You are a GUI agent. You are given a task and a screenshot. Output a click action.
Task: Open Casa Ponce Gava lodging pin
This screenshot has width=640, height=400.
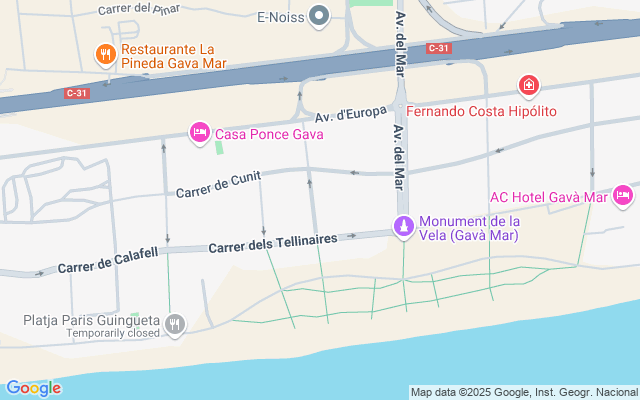[x=199, y=132]
